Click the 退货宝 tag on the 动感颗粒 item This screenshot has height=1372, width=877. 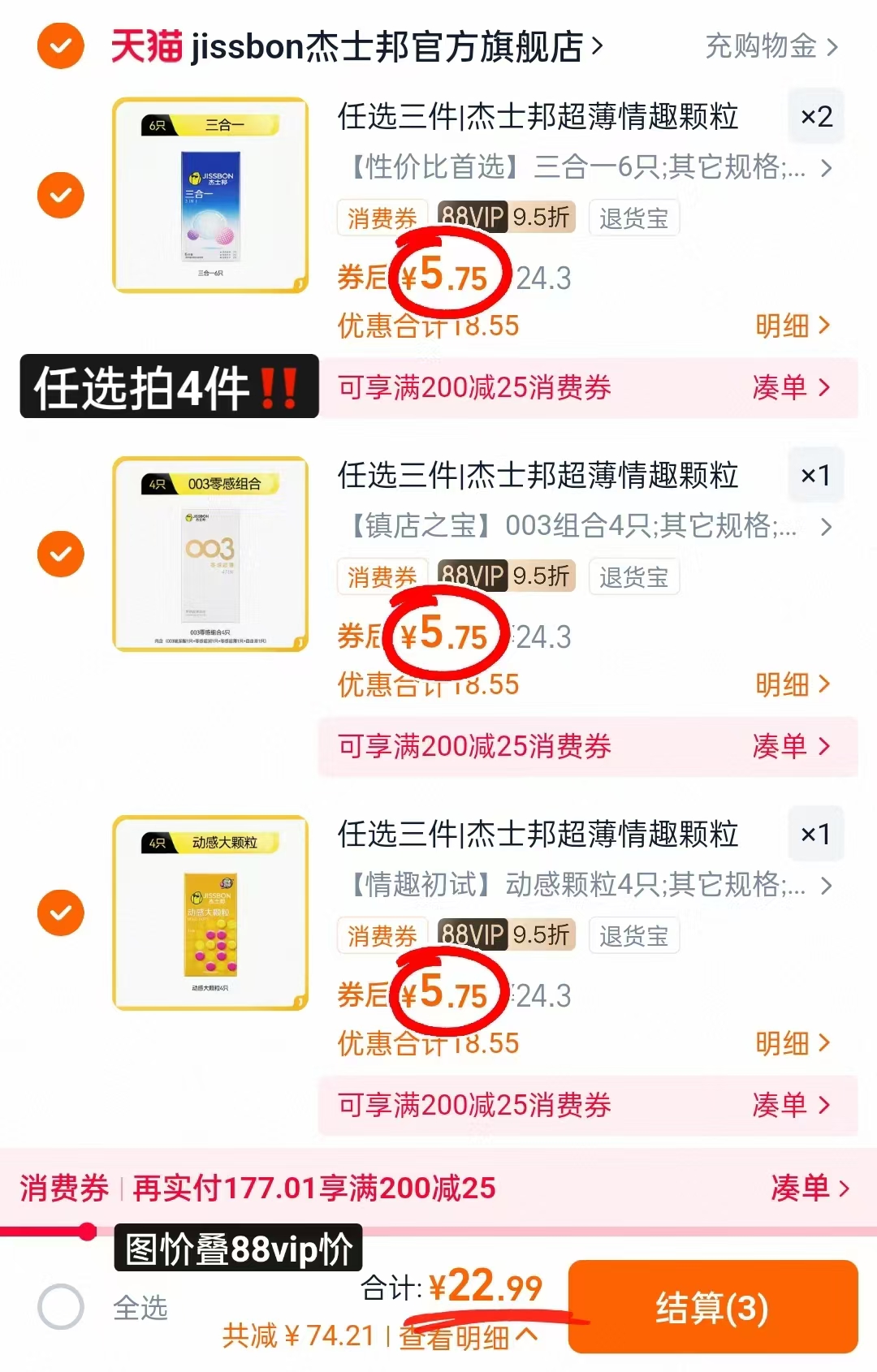(x=634, y=935)
